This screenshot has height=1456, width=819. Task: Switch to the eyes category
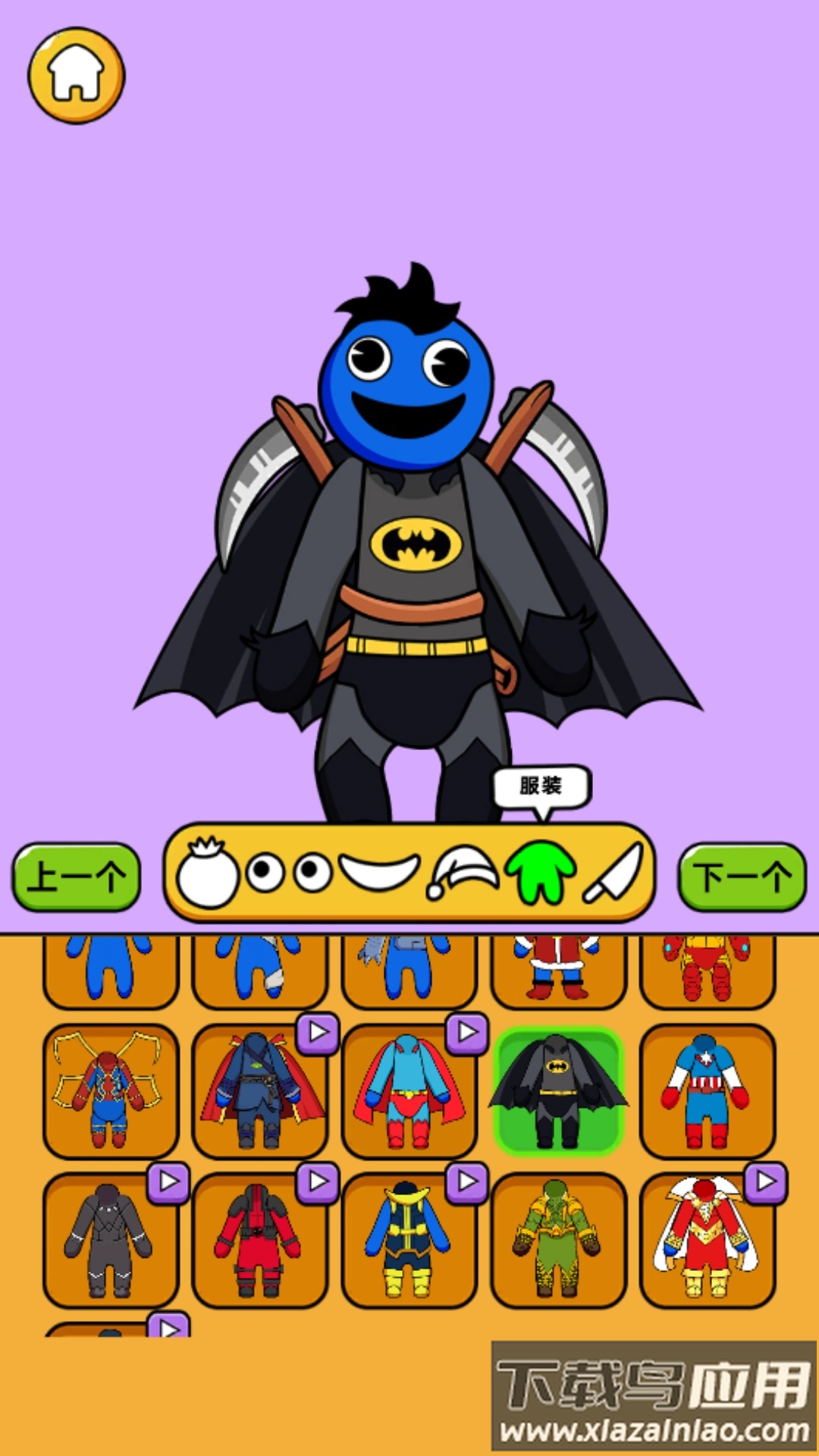pyautogui.click(x=288, y=874)
